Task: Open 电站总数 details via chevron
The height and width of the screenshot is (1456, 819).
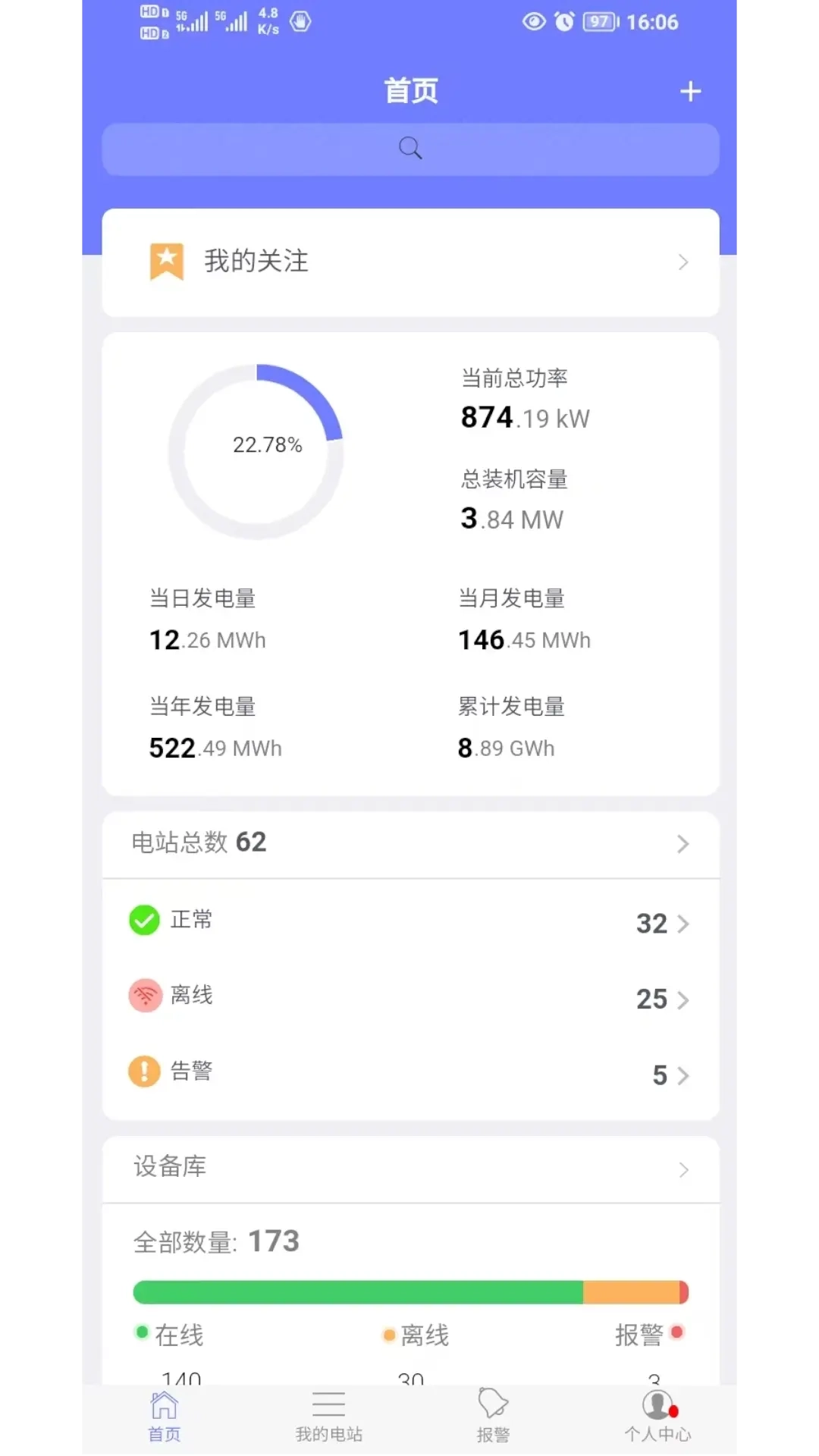Action: pos(683,844)
